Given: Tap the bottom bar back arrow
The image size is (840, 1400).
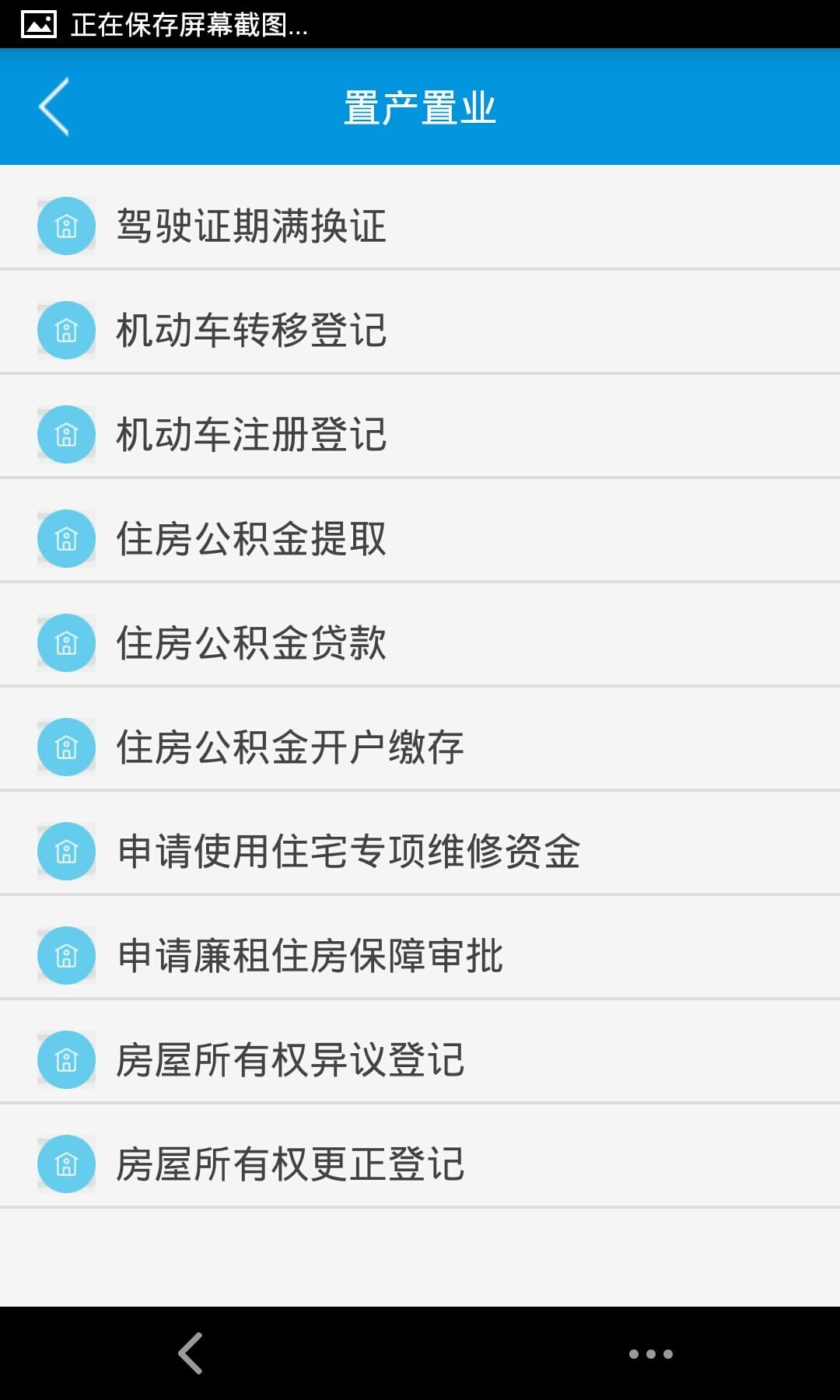Looking at the screenshot, I should 191,1353.
